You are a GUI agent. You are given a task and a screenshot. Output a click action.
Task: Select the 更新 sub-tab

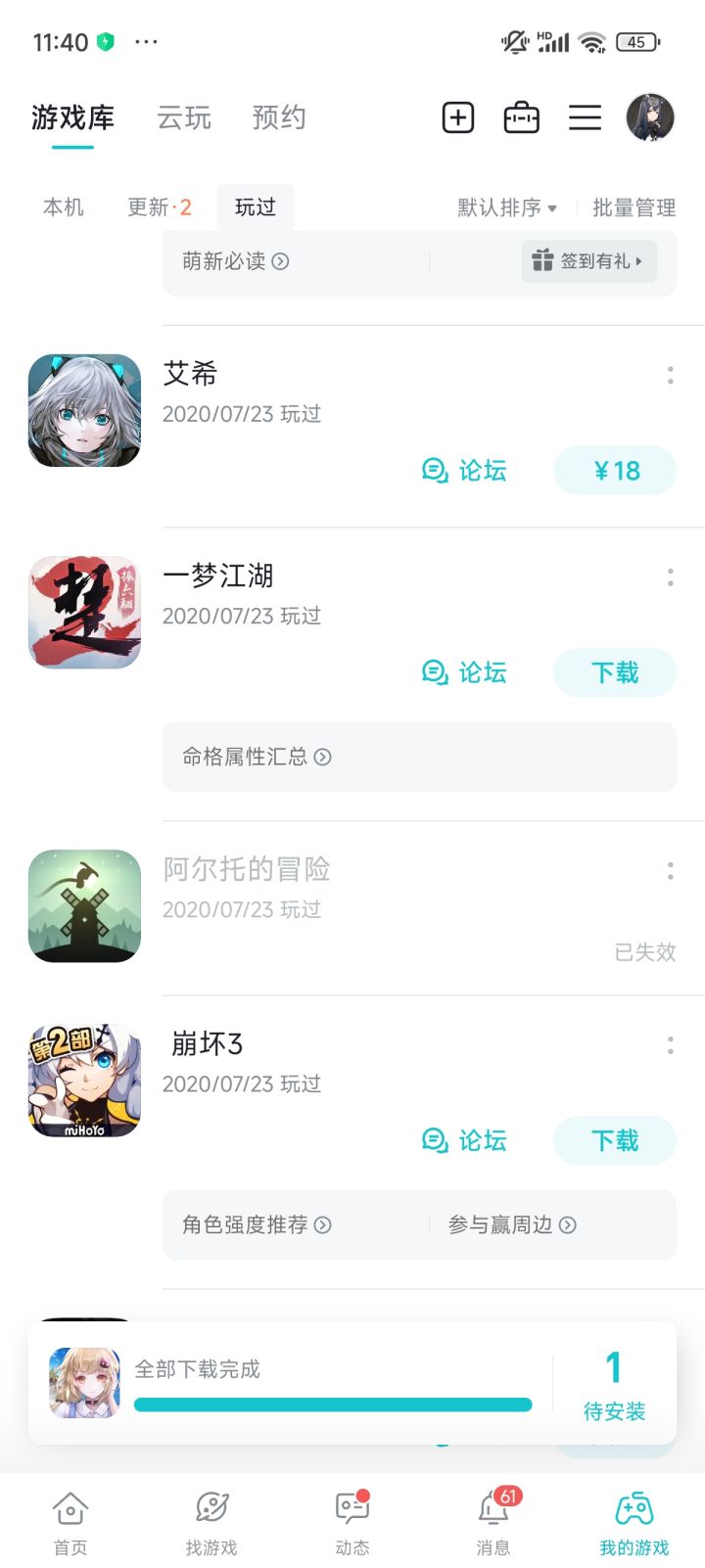click(x=159, y=208)
